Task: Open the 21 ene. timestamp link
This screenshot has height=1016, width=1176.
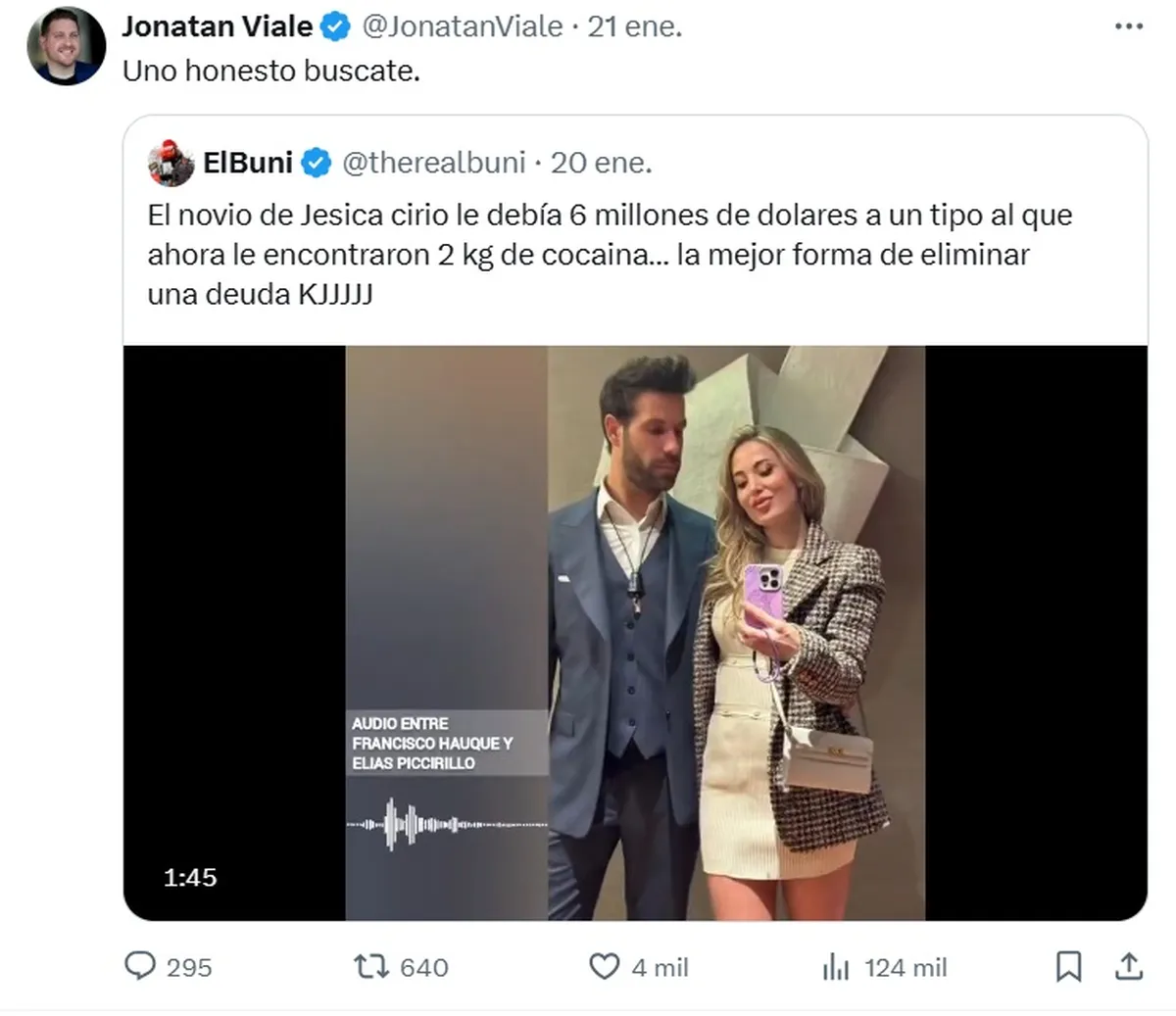Action: [634, 26]
